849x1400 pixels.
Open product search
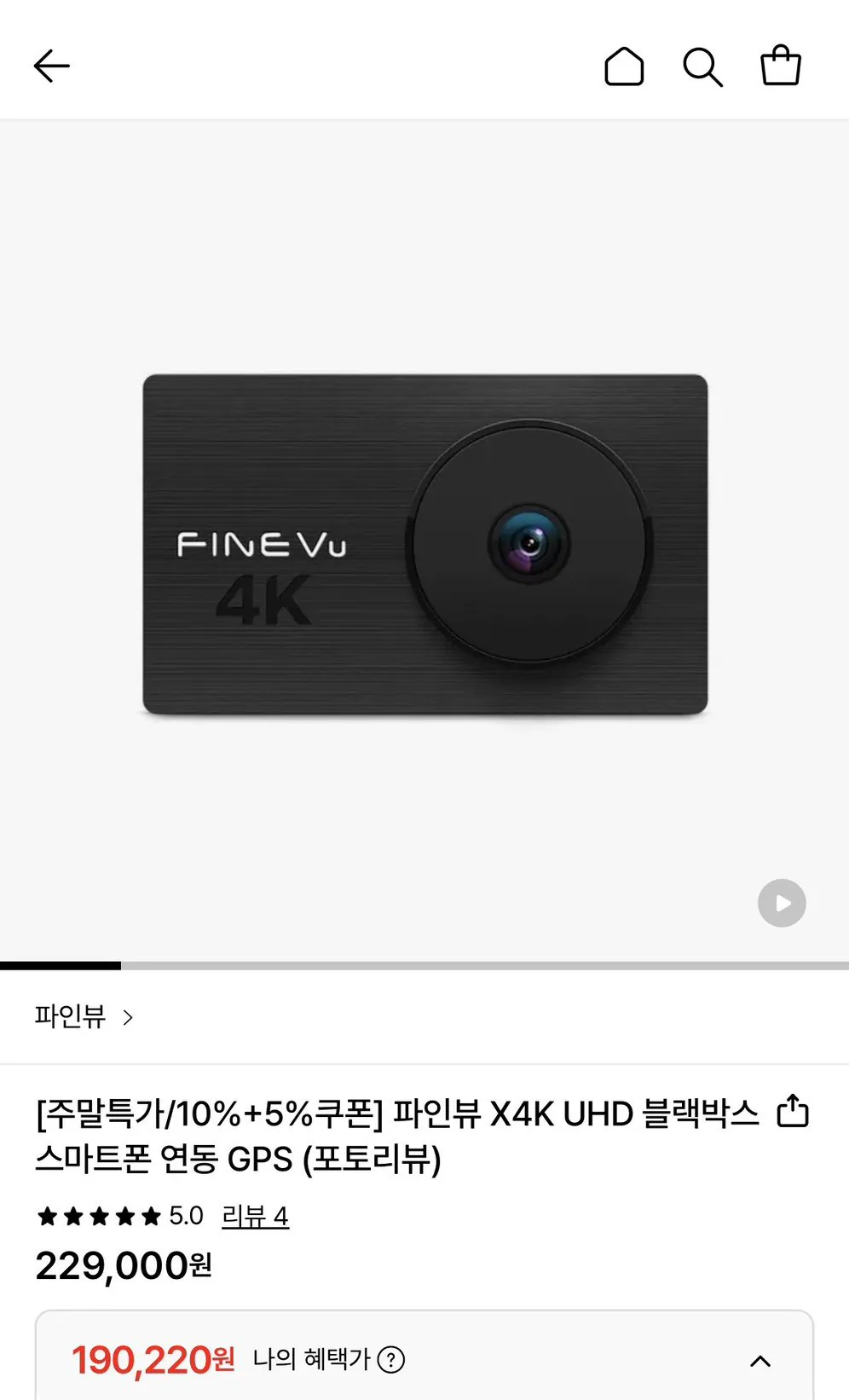coord(702,67)
